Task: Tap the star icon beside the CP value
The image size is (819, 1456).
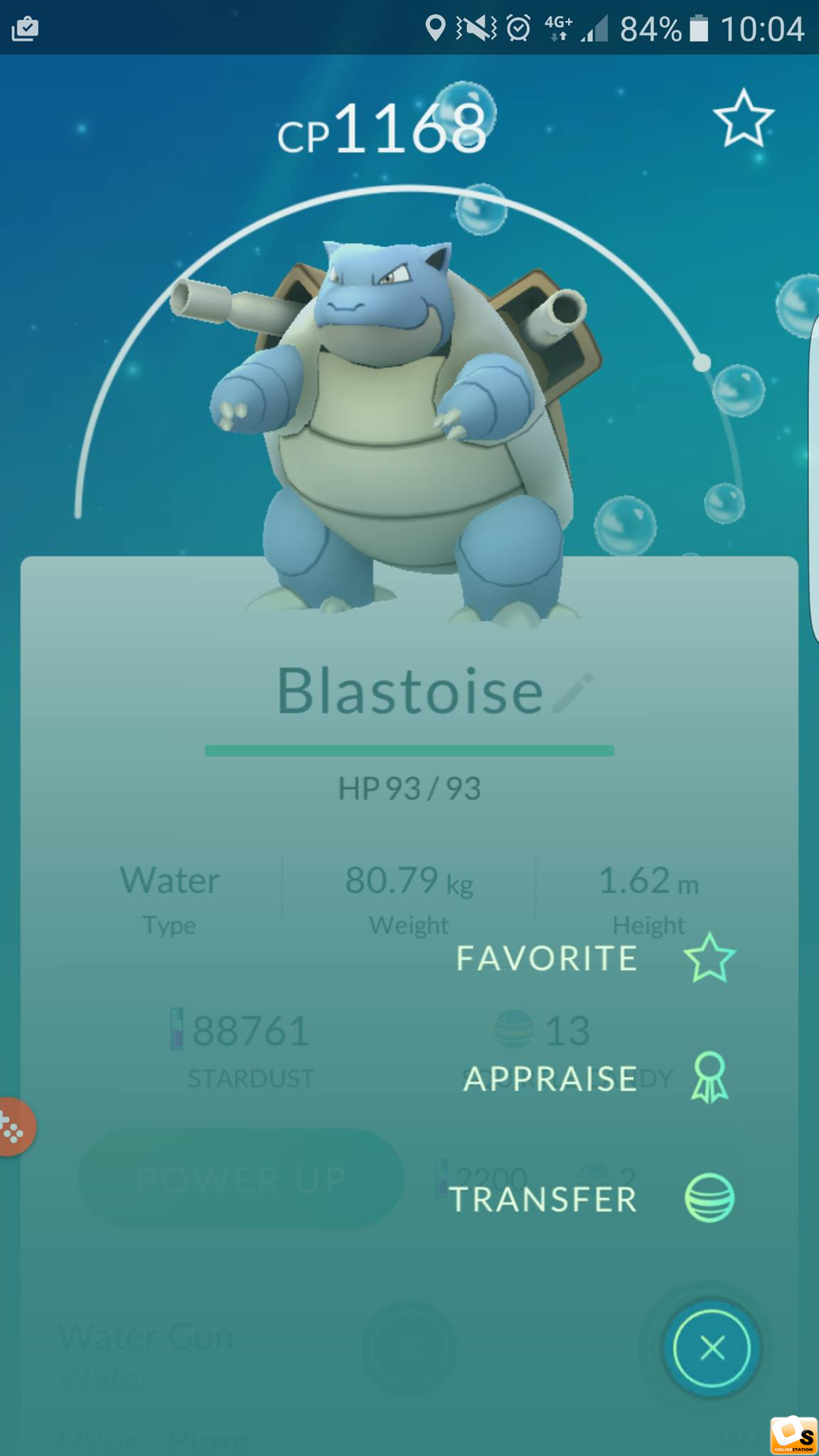Action: click(743, 119)
